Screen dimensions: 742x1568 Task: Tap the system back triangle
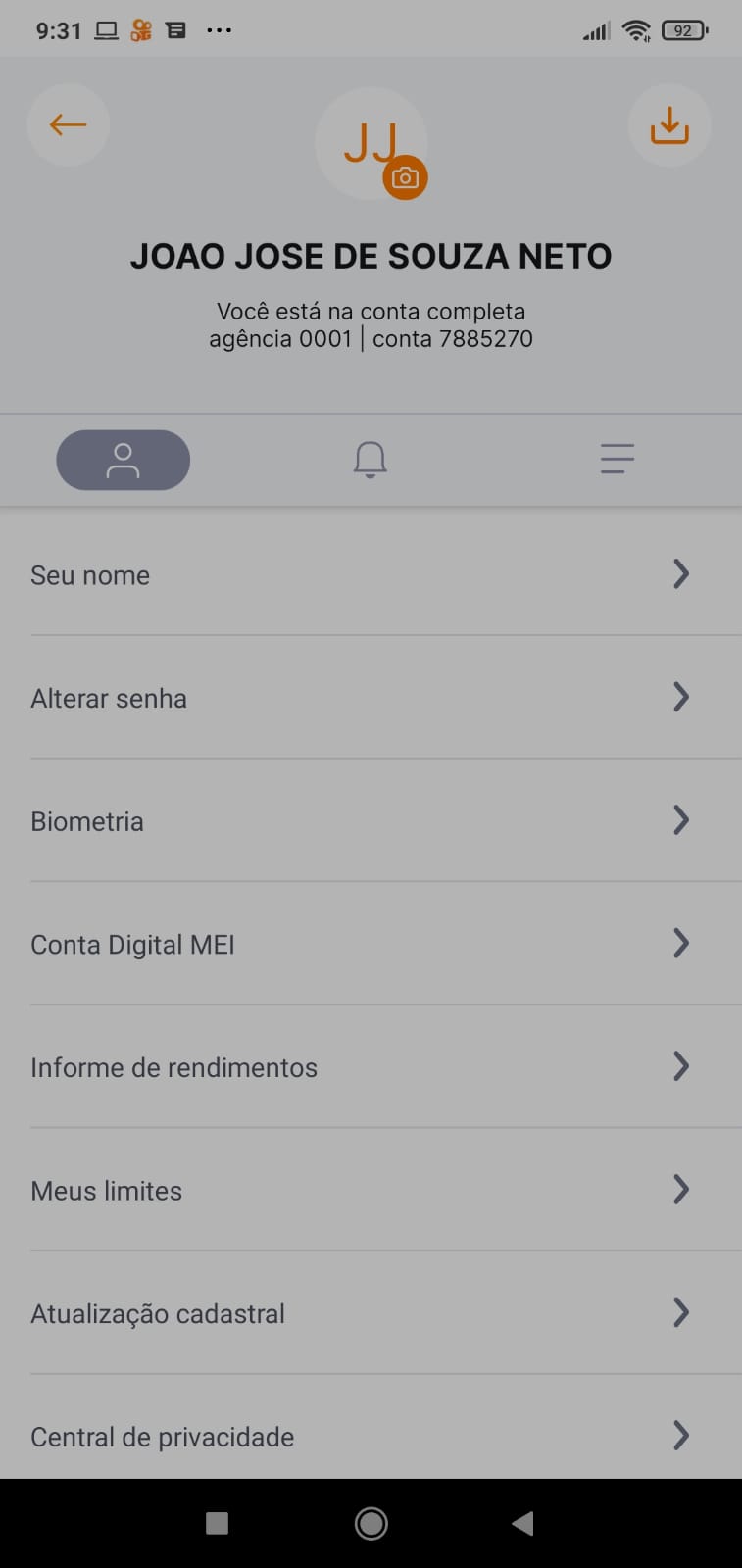tap(523, 1523)
